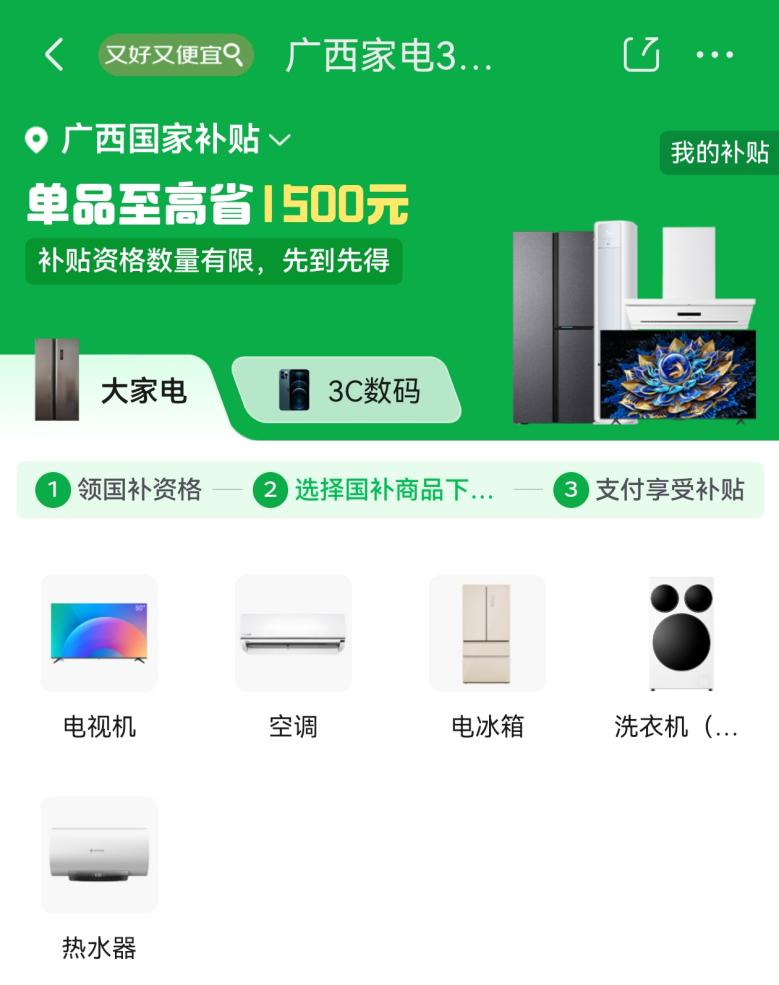Switch to the 3C数码 tab

(x=348, y=391)
